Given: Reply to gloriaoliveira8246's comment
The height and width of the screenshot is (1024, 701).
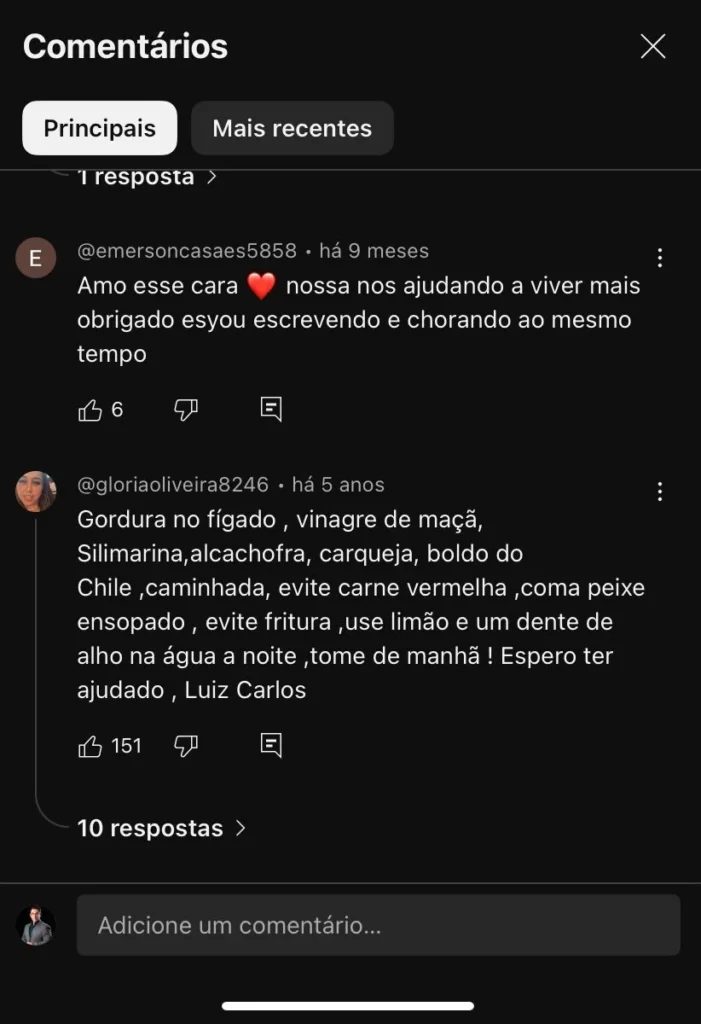Looking at the screenshot, I should tap(271, 745).
